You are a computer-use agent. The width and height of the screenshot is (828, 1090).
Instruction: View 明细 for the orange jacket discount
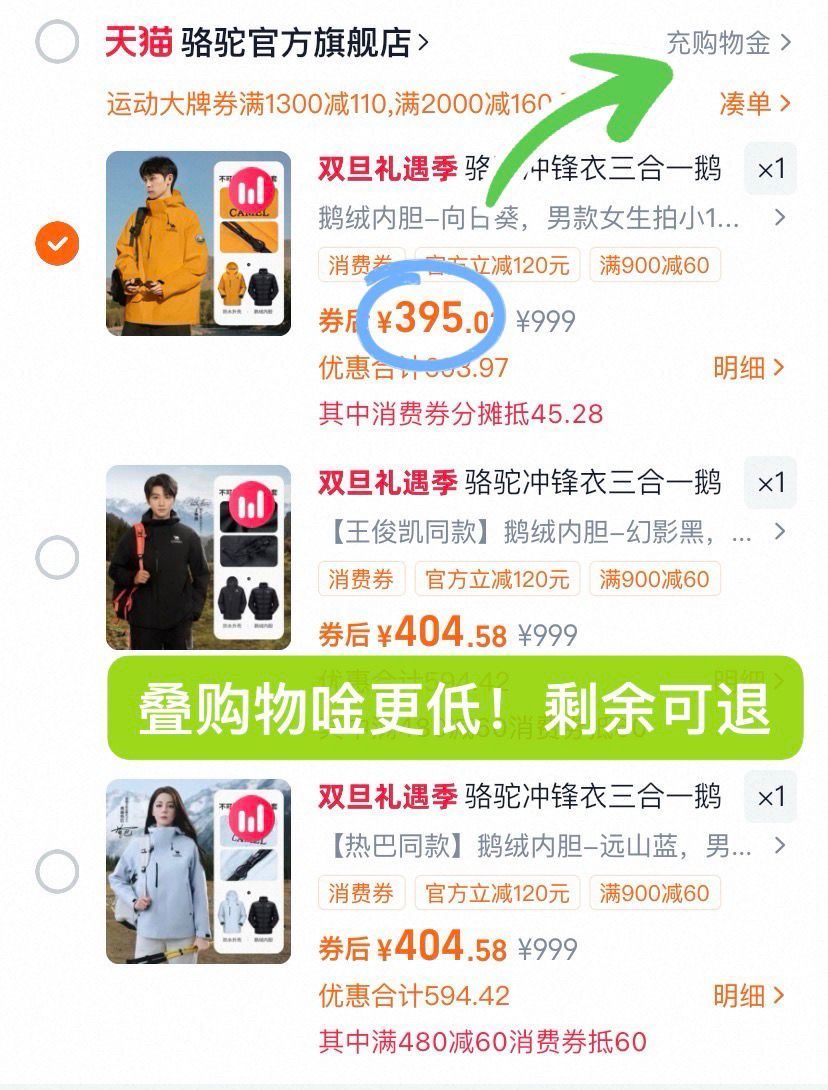coord(749,368)
